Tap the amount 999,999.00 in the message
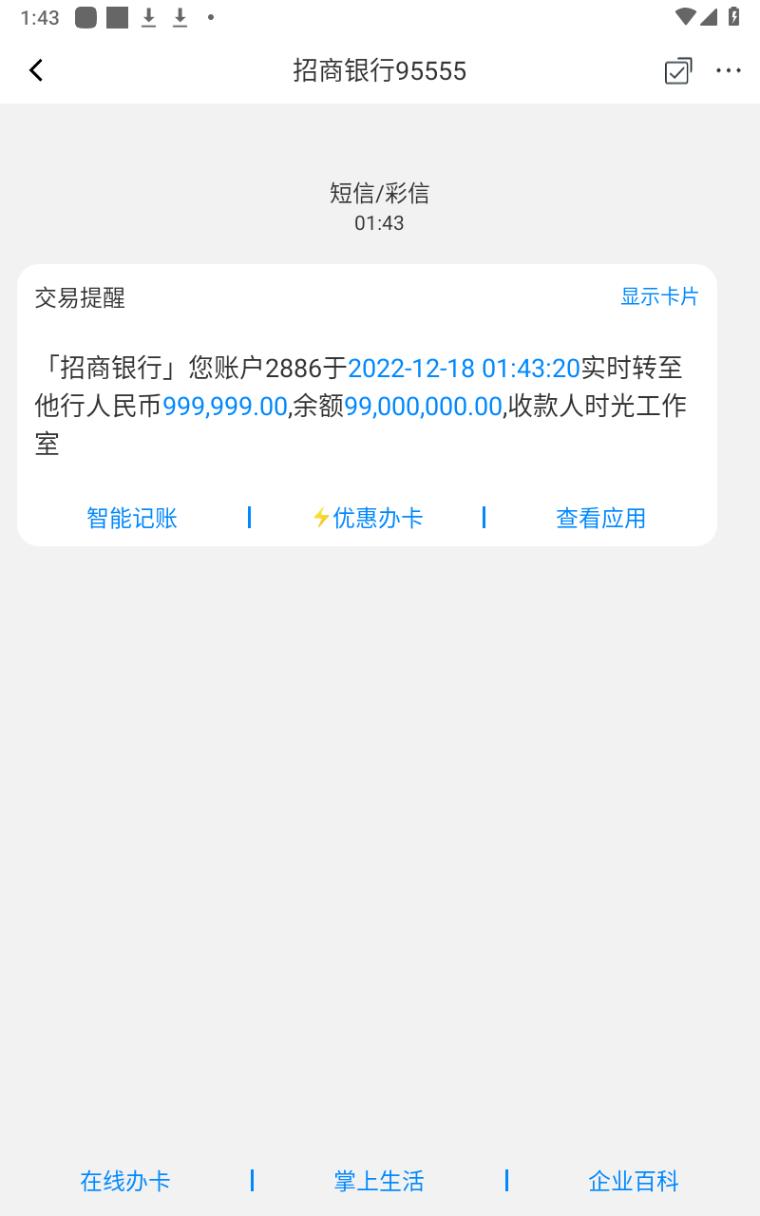 pyautogui.click(x=225, y=407)
